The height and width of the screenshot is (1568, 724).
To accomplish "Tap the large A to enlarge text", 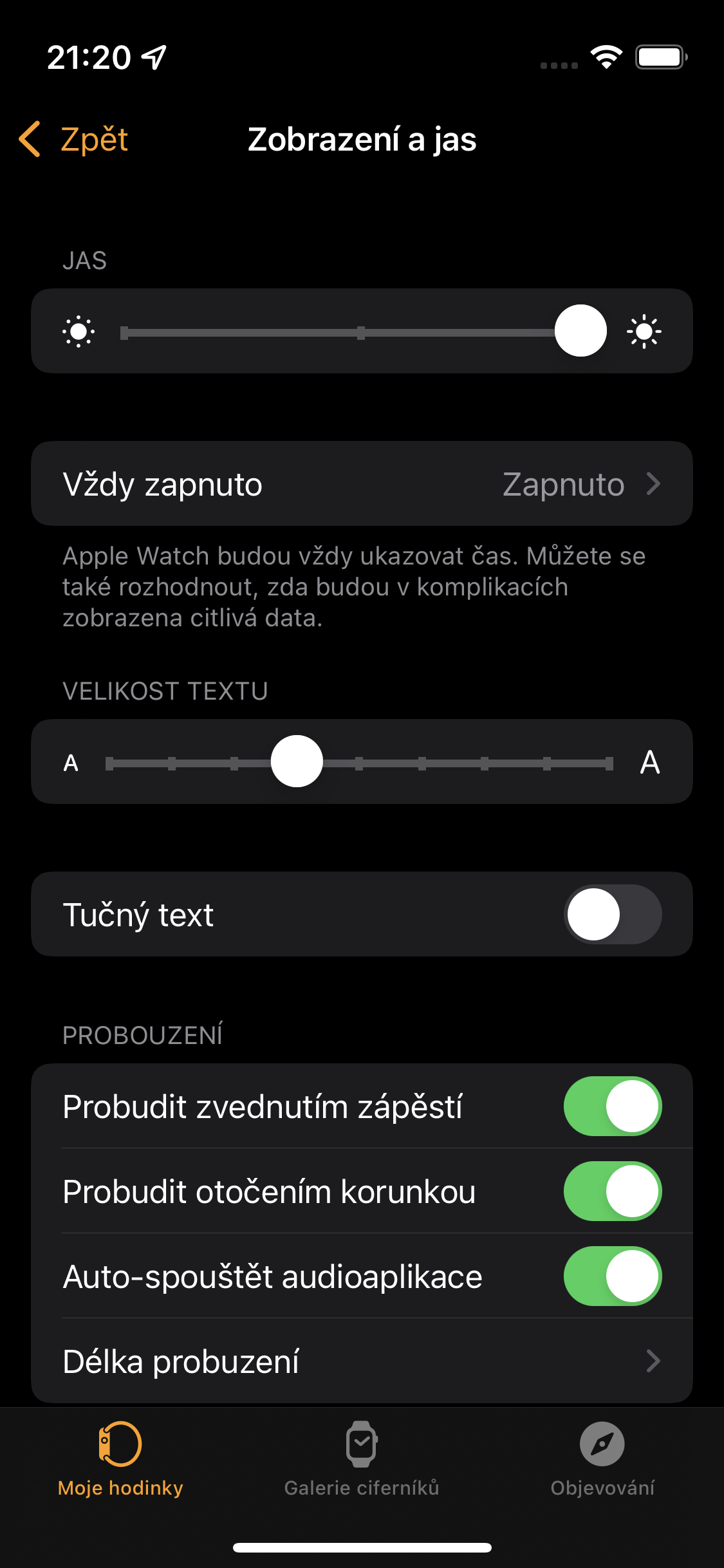I will click(651, 761).
